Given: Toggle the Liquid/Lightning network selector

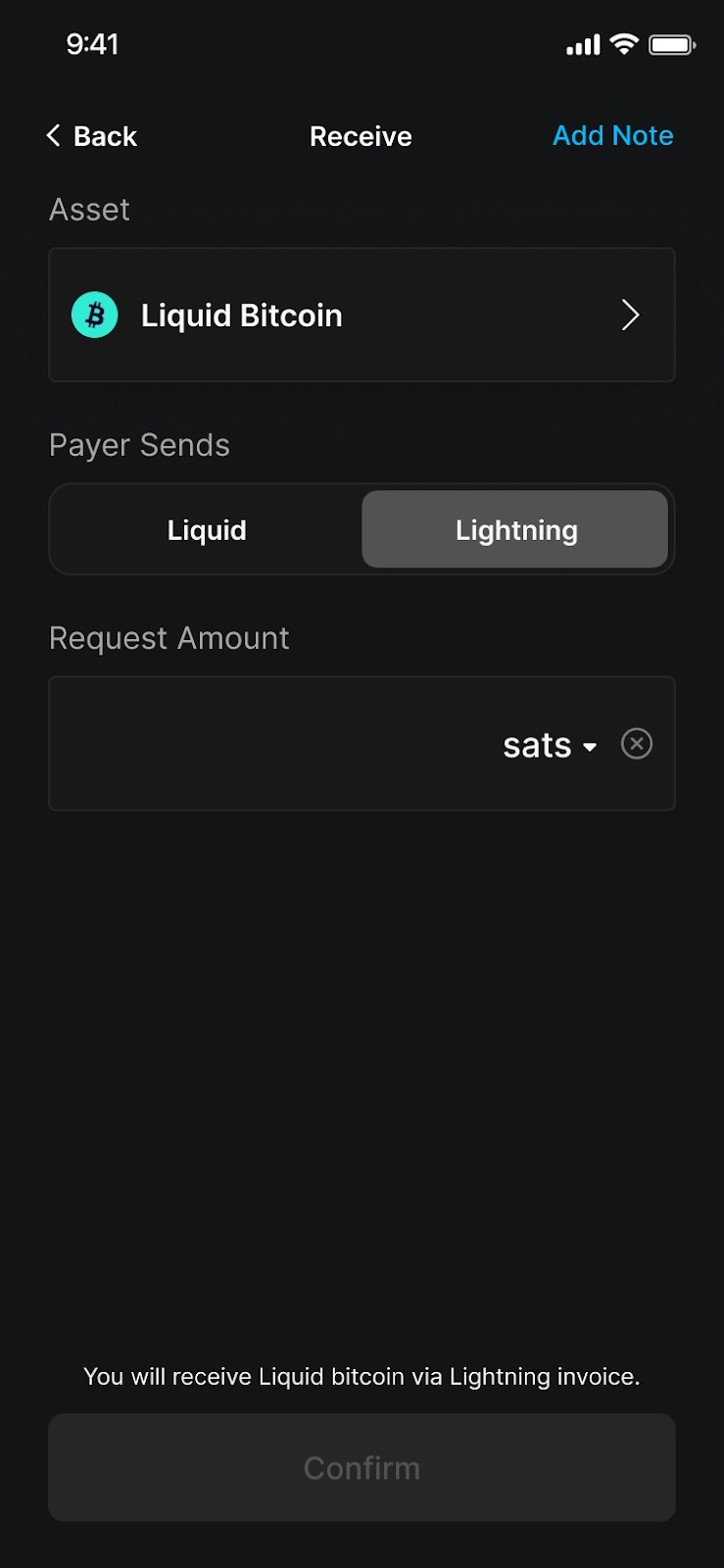Looking at the screenshot, I should [362, 529].
